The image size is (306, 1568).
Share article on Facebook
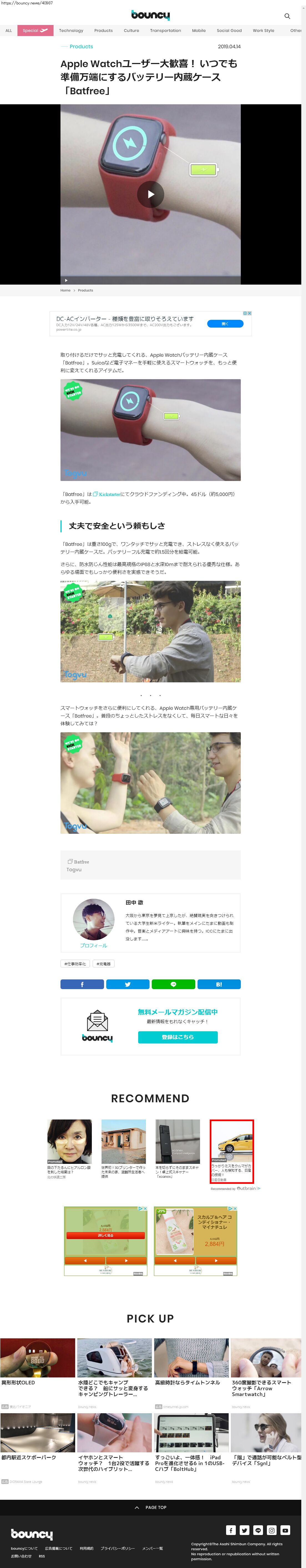tap(82, 984)
